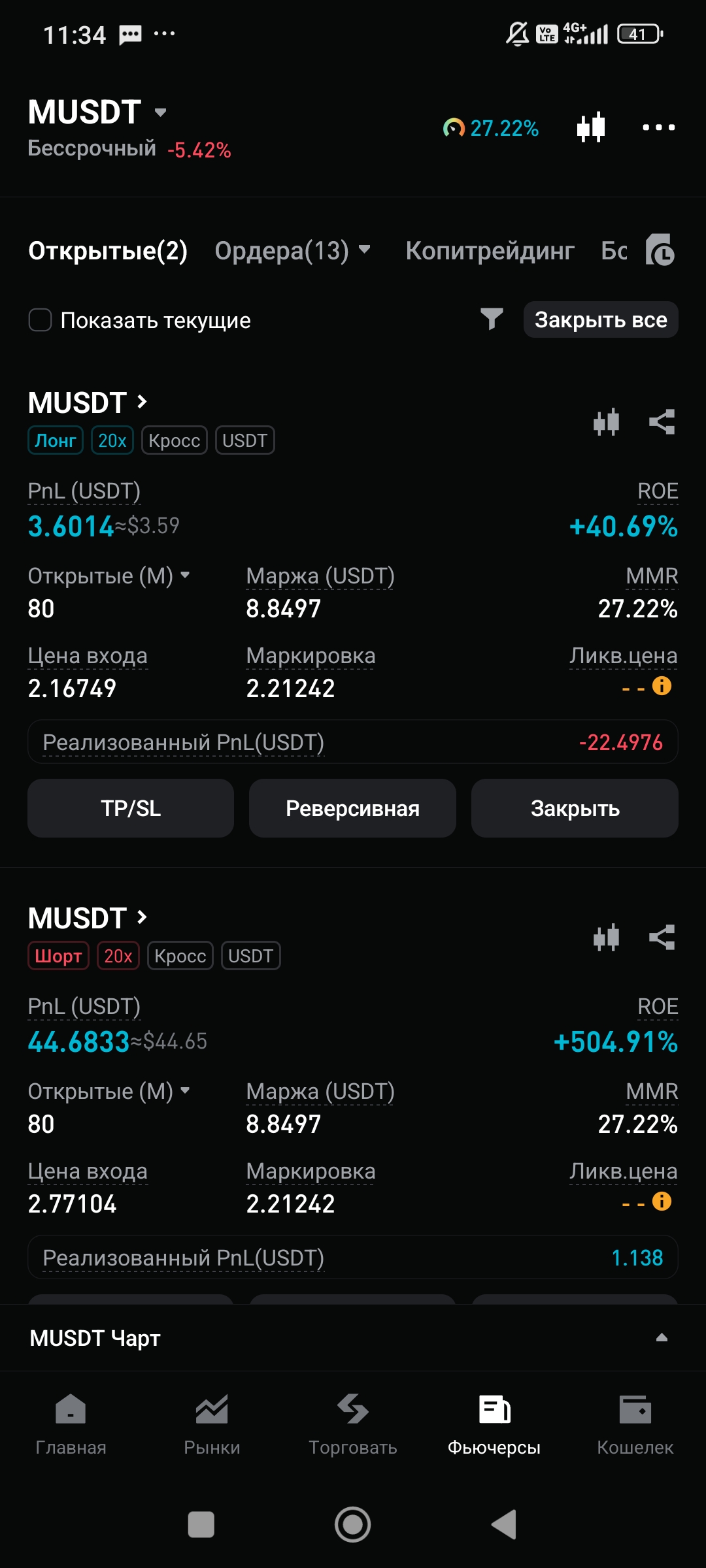Screen dimensions: 706x1568
Task: Toggle the Показать текущие checkbox
Action: coord(41,320)
